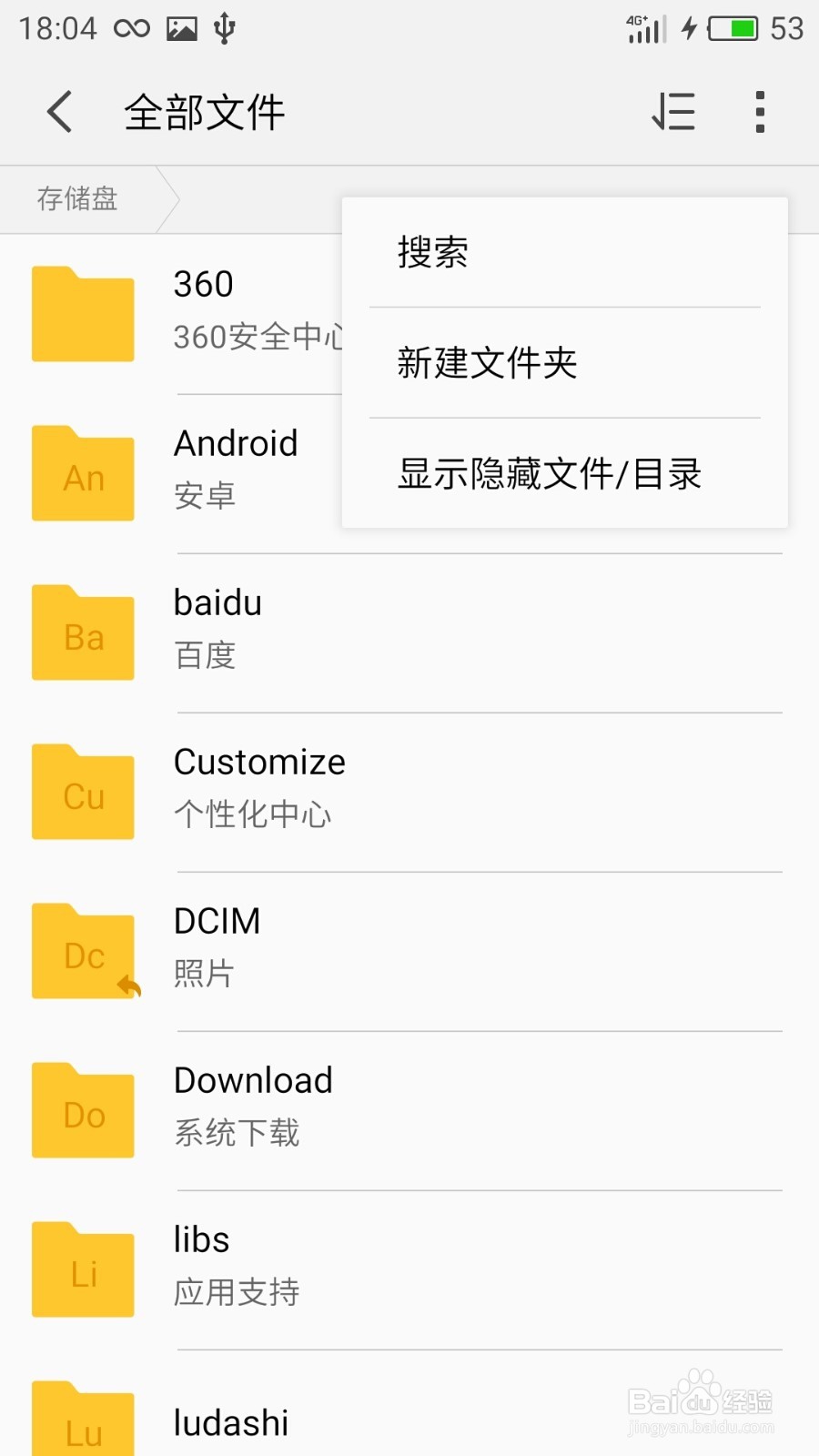Screen dimensions: 819x1456
Task: Open the sort order icon
Action: (673, 112)
